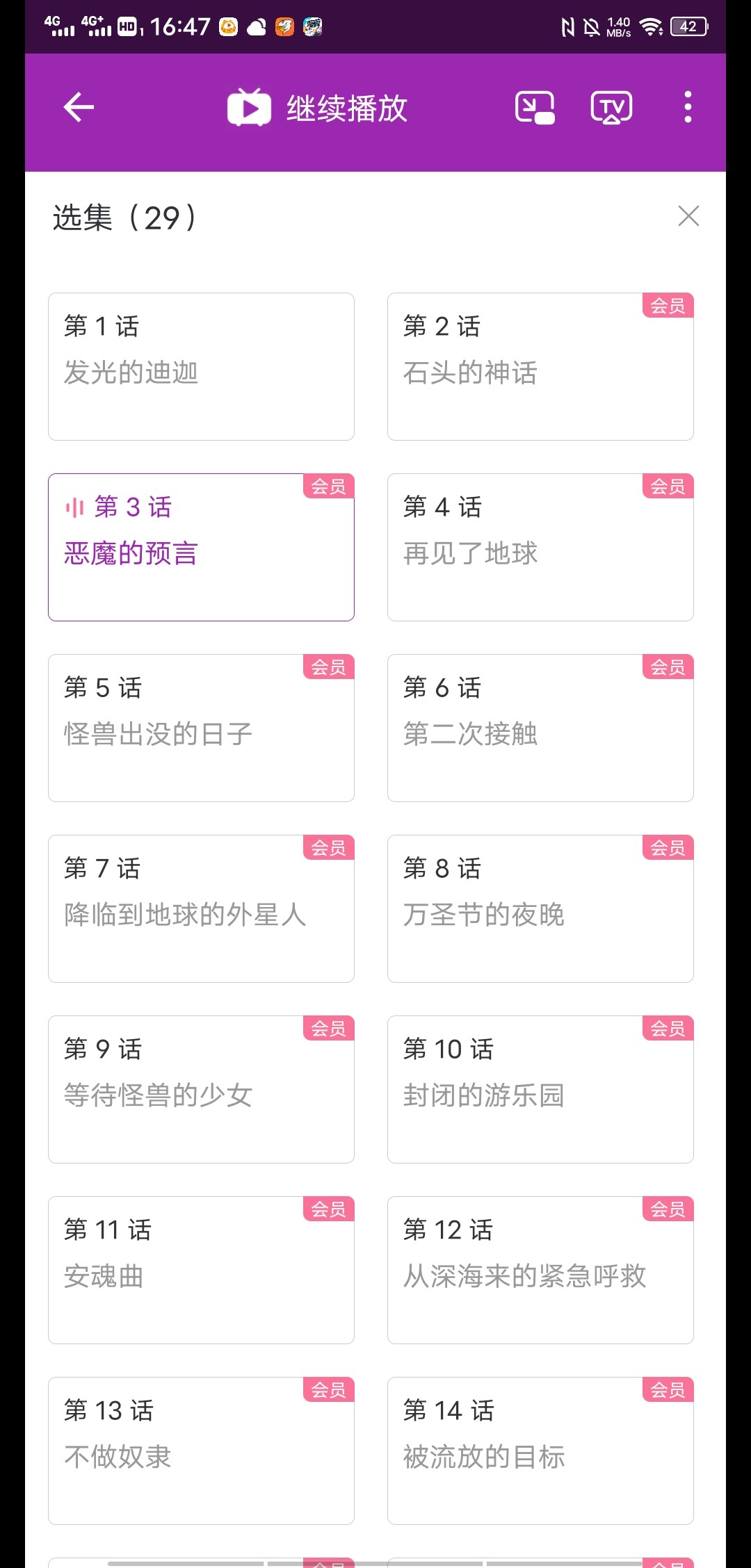Screen dimensions: 751x1568
Task: Open picture-in-picture mini window mode
Action: click(x=535, y=108)
